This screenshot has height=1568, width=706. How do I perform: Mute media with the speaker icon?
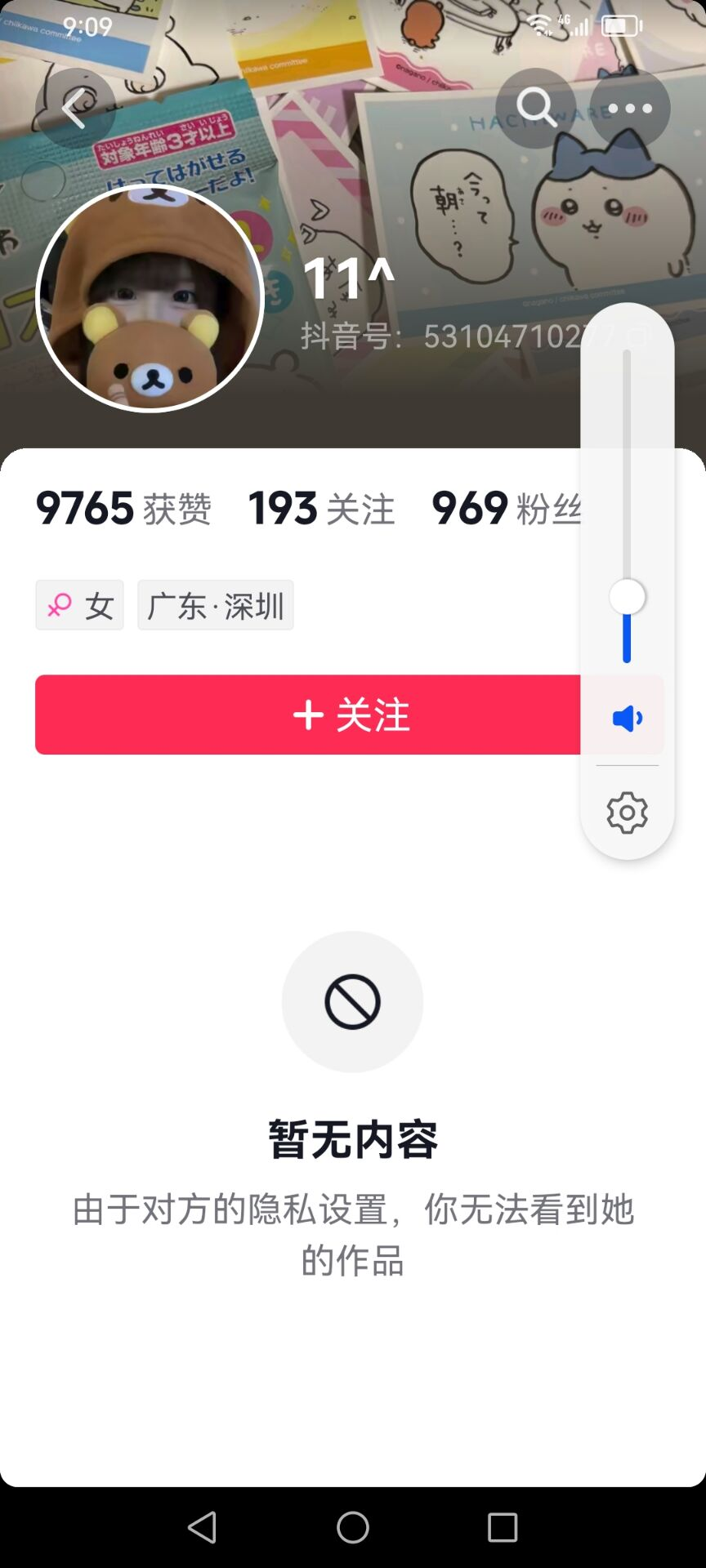627,719
